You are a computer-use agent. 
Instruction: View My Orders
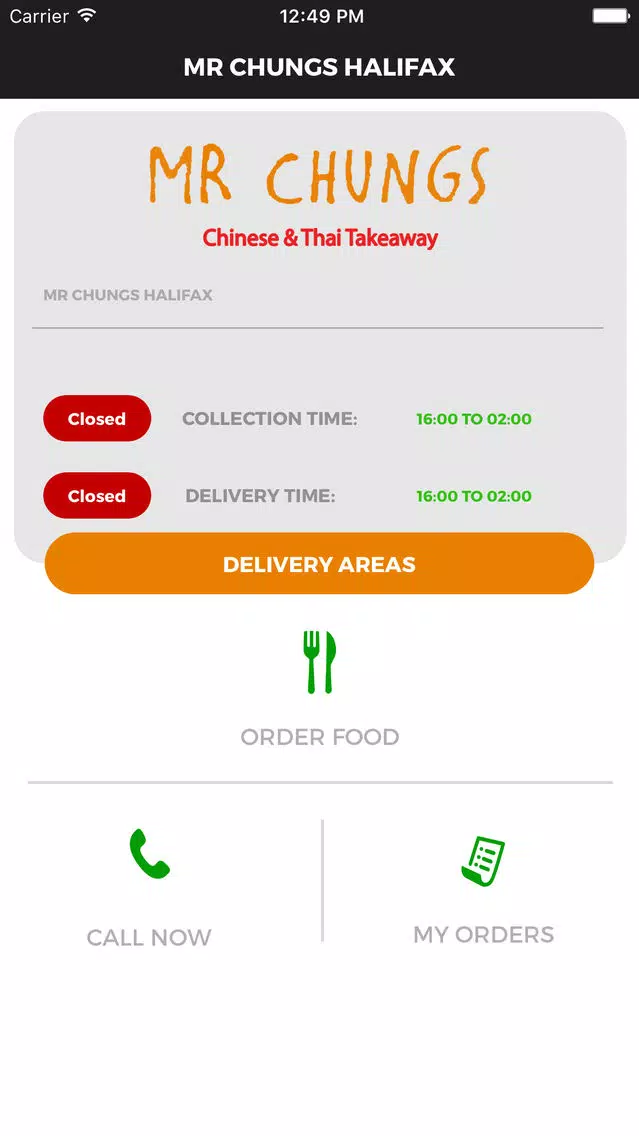point(483,888)
